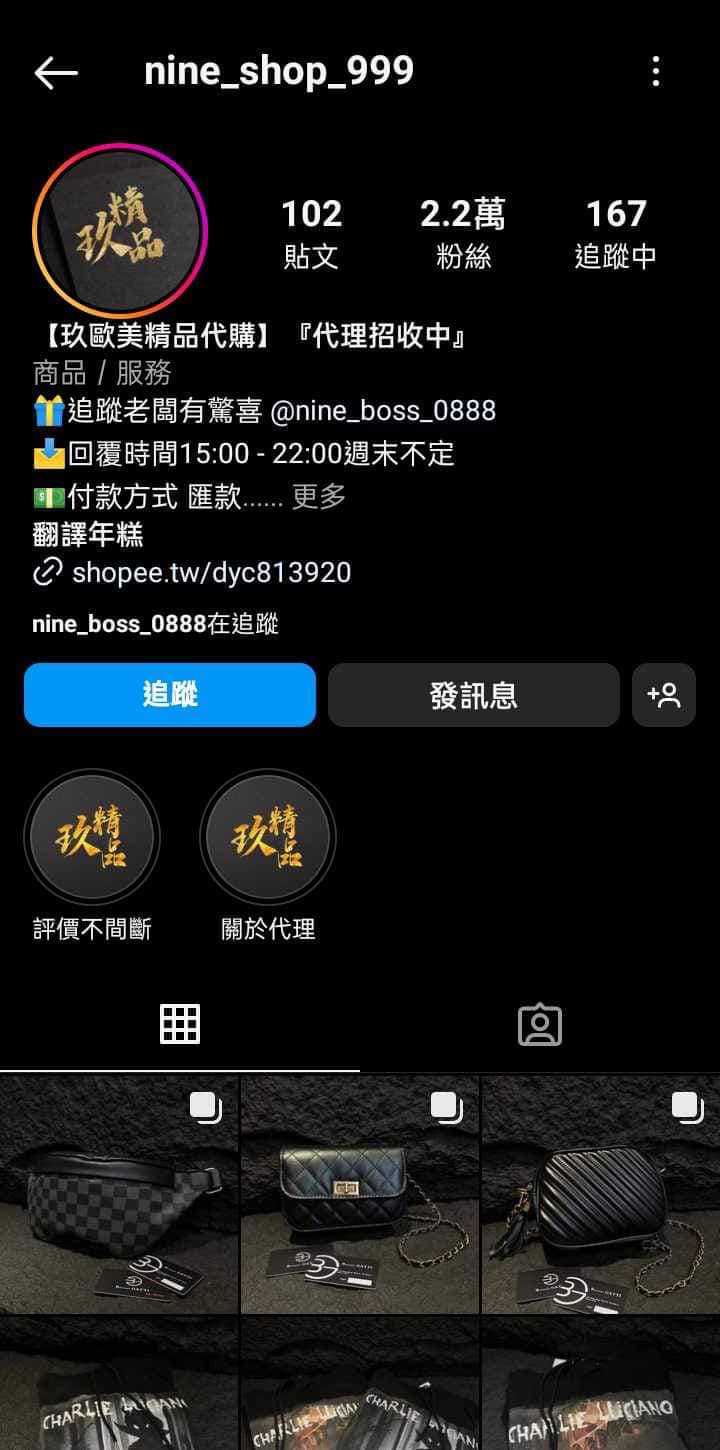Open the 粉絲 followers list
720x1450 pixels.
pos(462,233)
